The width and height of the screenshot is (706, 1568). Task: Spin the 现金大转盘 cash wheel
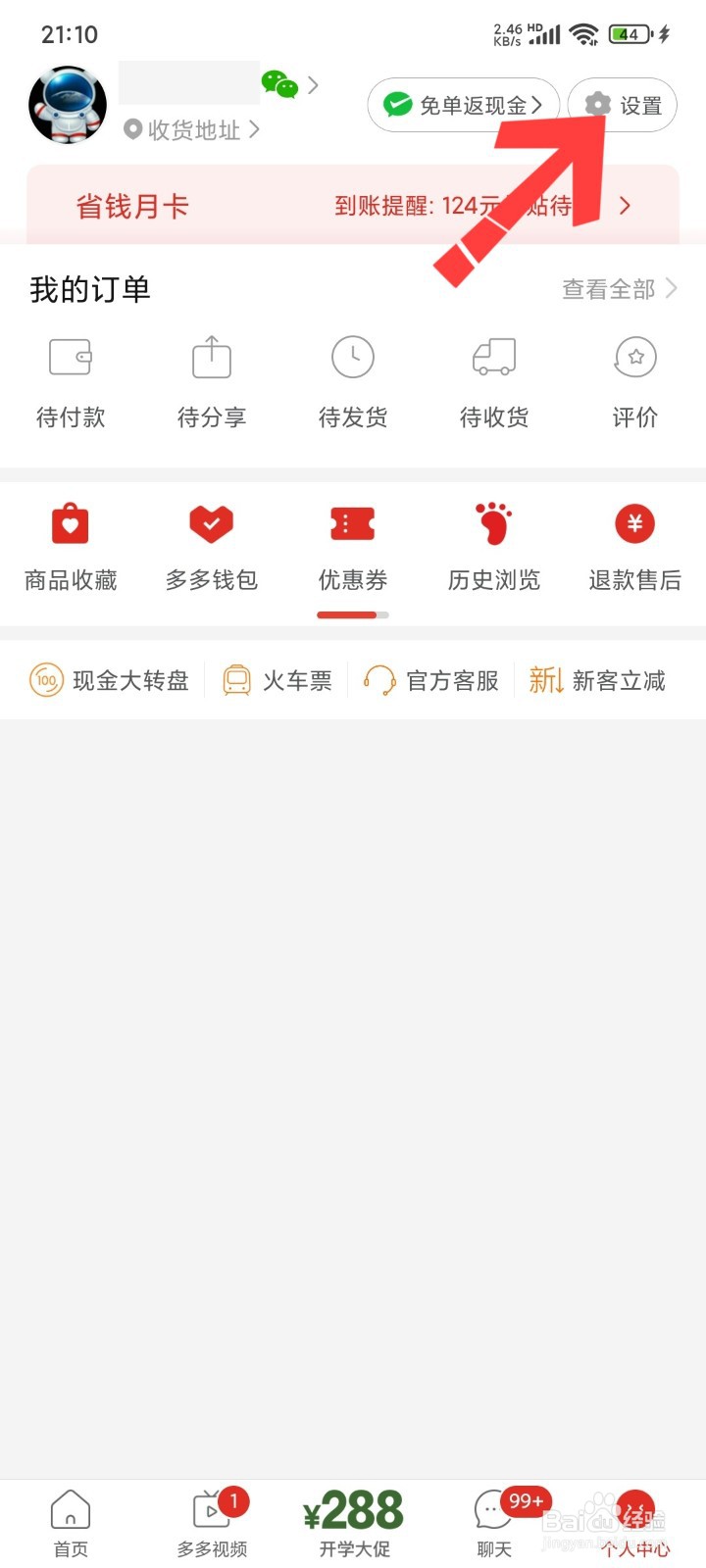point(108,680)
